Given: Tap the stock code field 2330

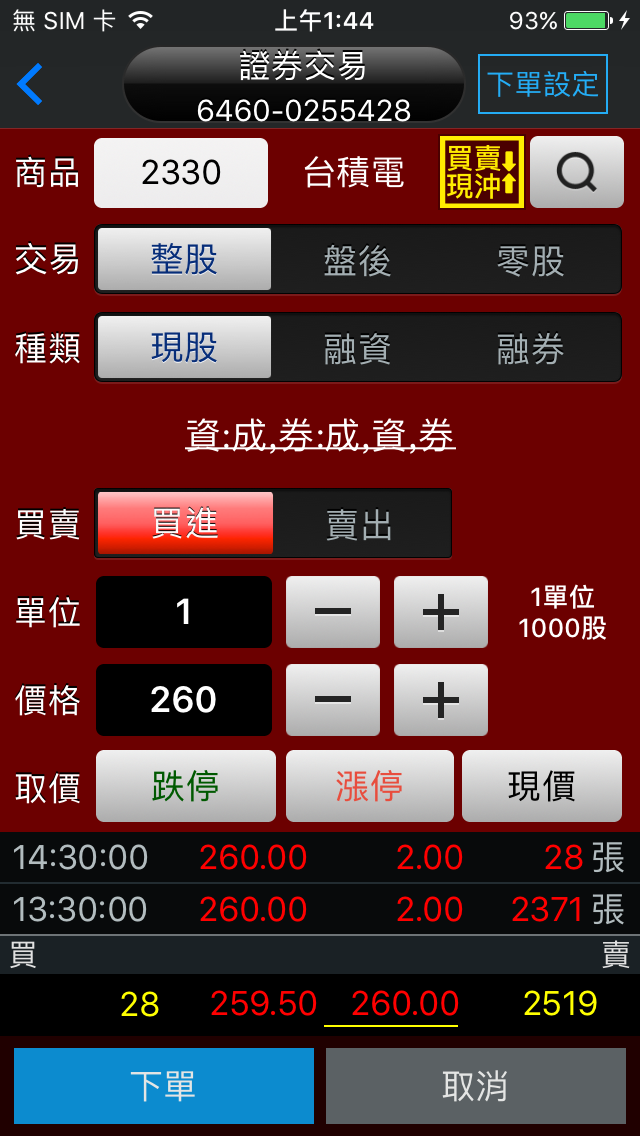Looking at the screenshot, I should coord(181,173).
